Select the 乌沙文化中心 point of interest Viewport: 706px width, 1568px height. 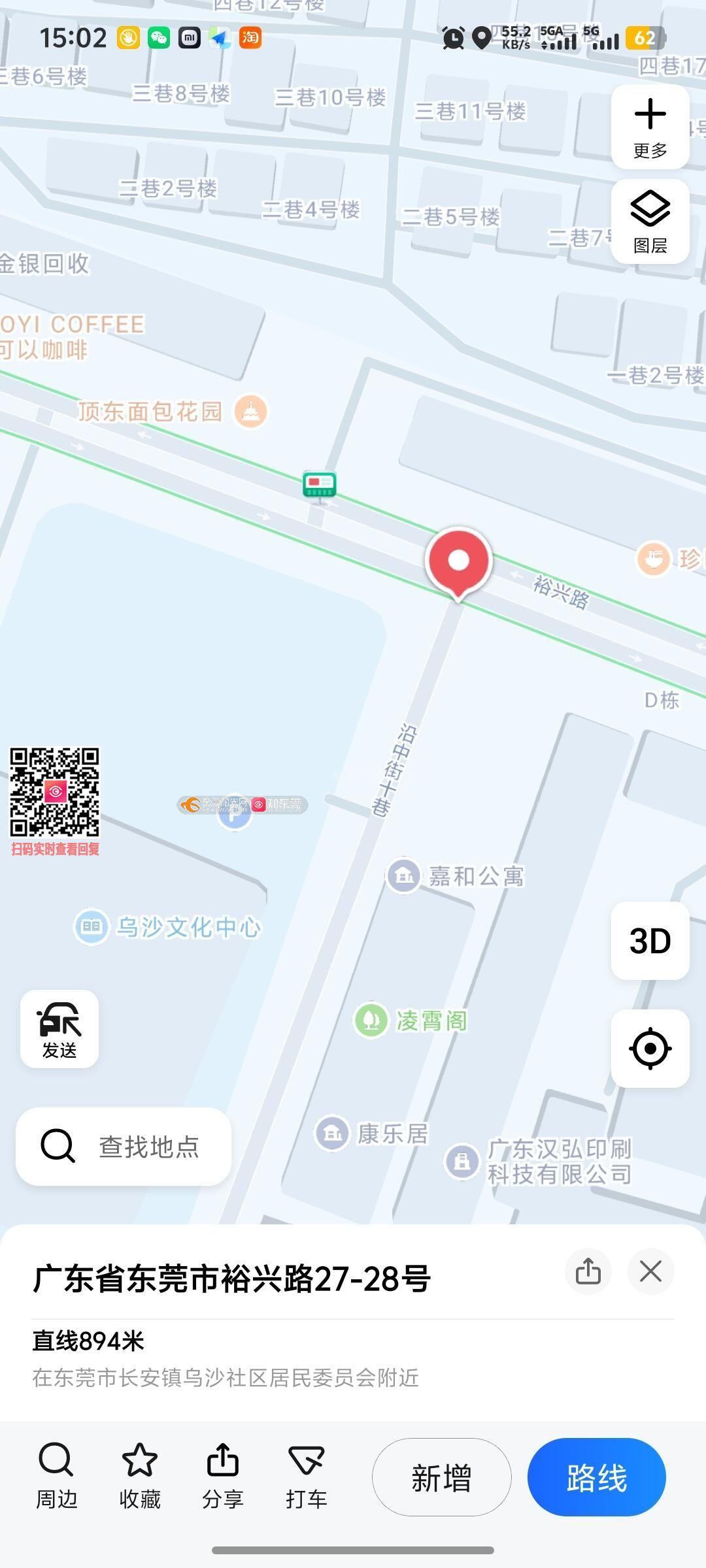click(92, 926)
